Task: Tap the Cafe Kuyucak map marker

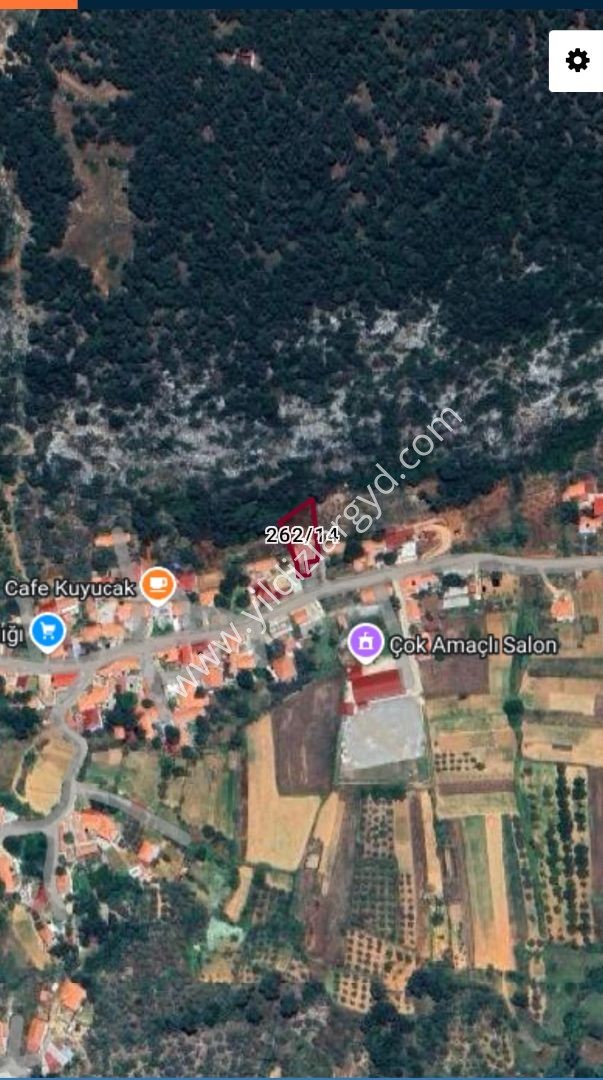Action: click(x=158, y=586)
